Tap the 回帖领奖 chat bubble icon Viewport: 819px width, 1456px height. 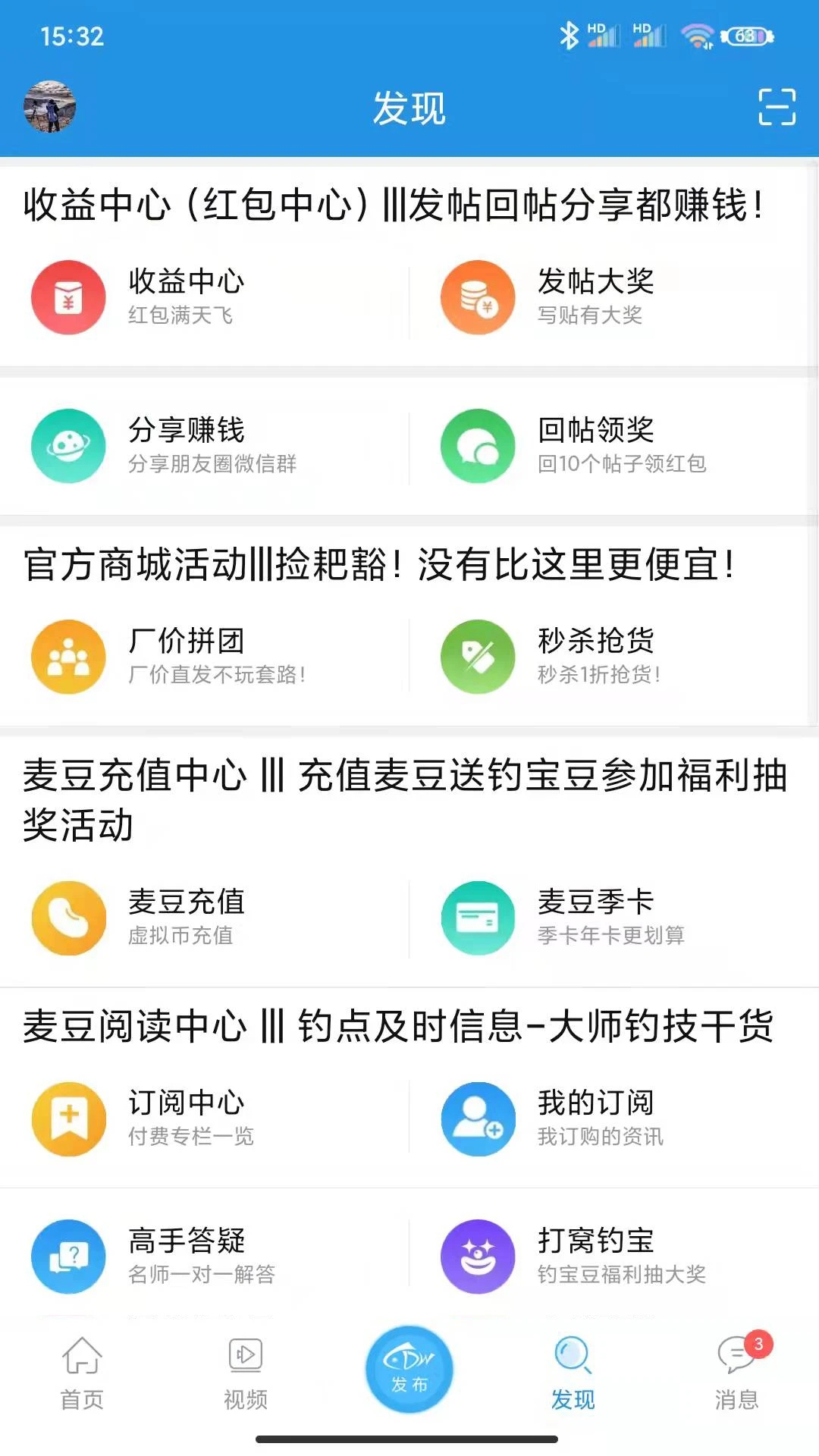tap(477, 446)
